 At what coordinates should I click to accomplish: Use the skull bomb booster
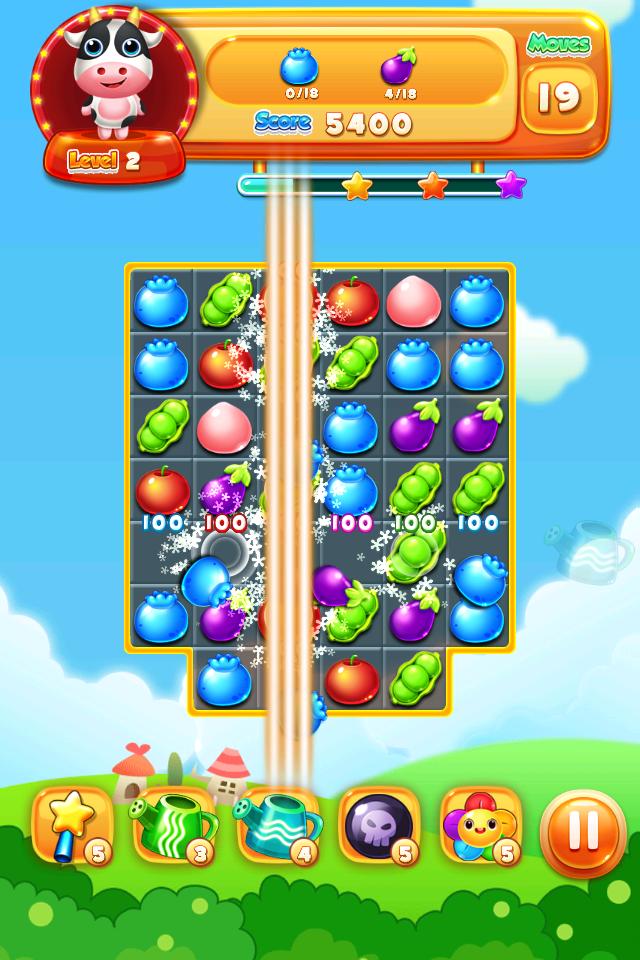pyautogui.click(x=378, y=826)
